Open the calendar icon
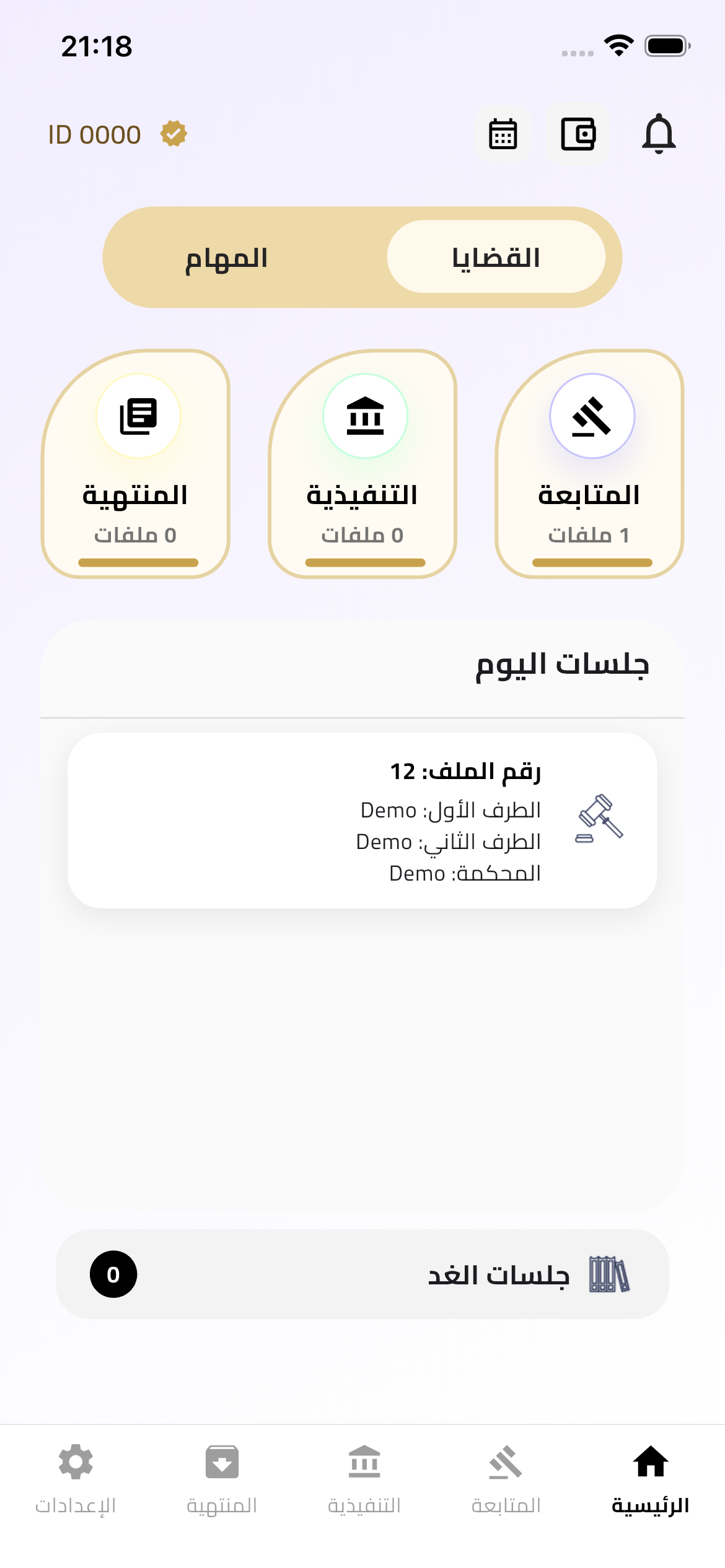The width and height of the screenshot is (725, 1568). [503, 134]
